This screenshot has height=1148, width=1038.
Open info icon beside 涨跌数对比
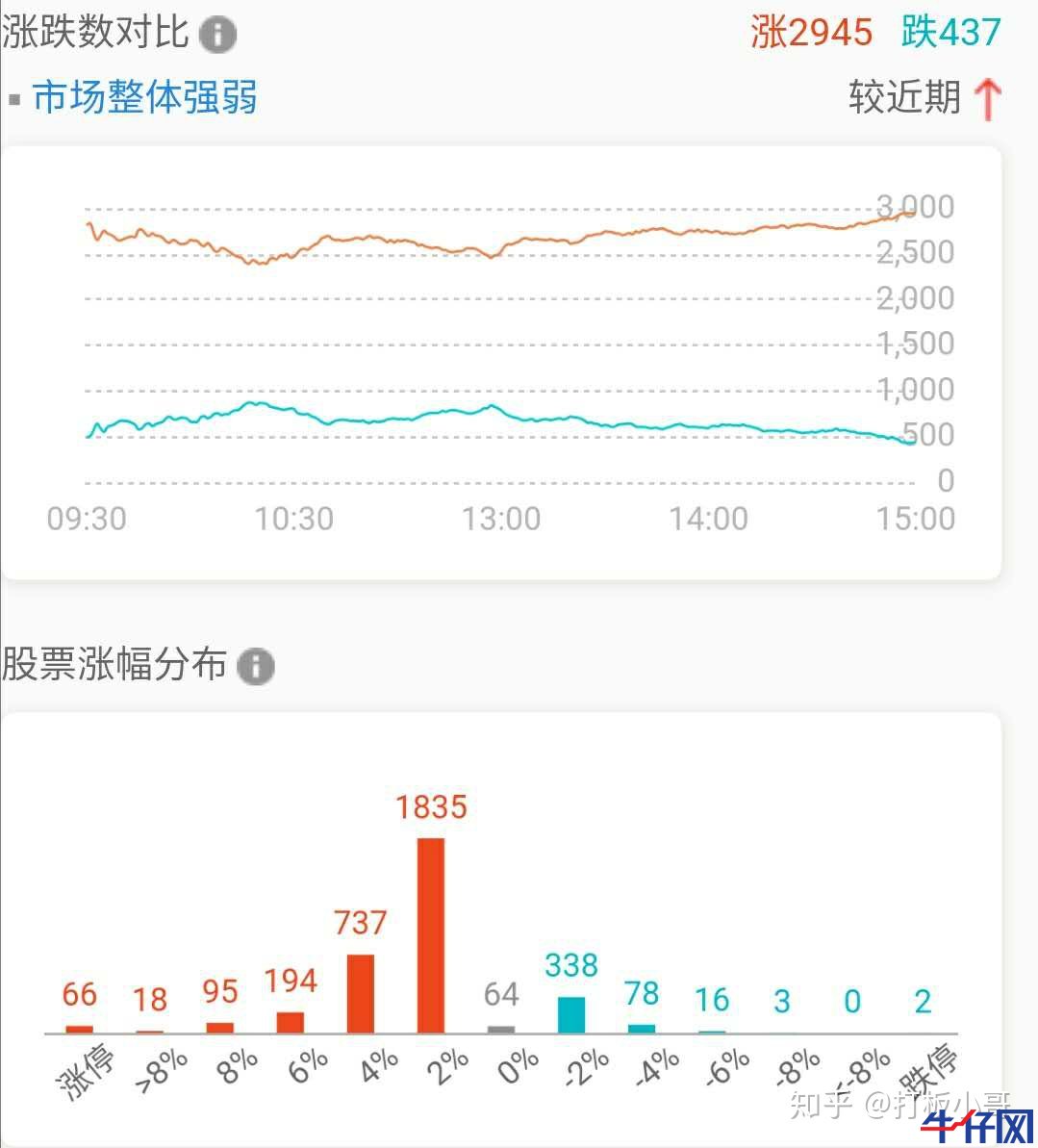coord(217,35)
